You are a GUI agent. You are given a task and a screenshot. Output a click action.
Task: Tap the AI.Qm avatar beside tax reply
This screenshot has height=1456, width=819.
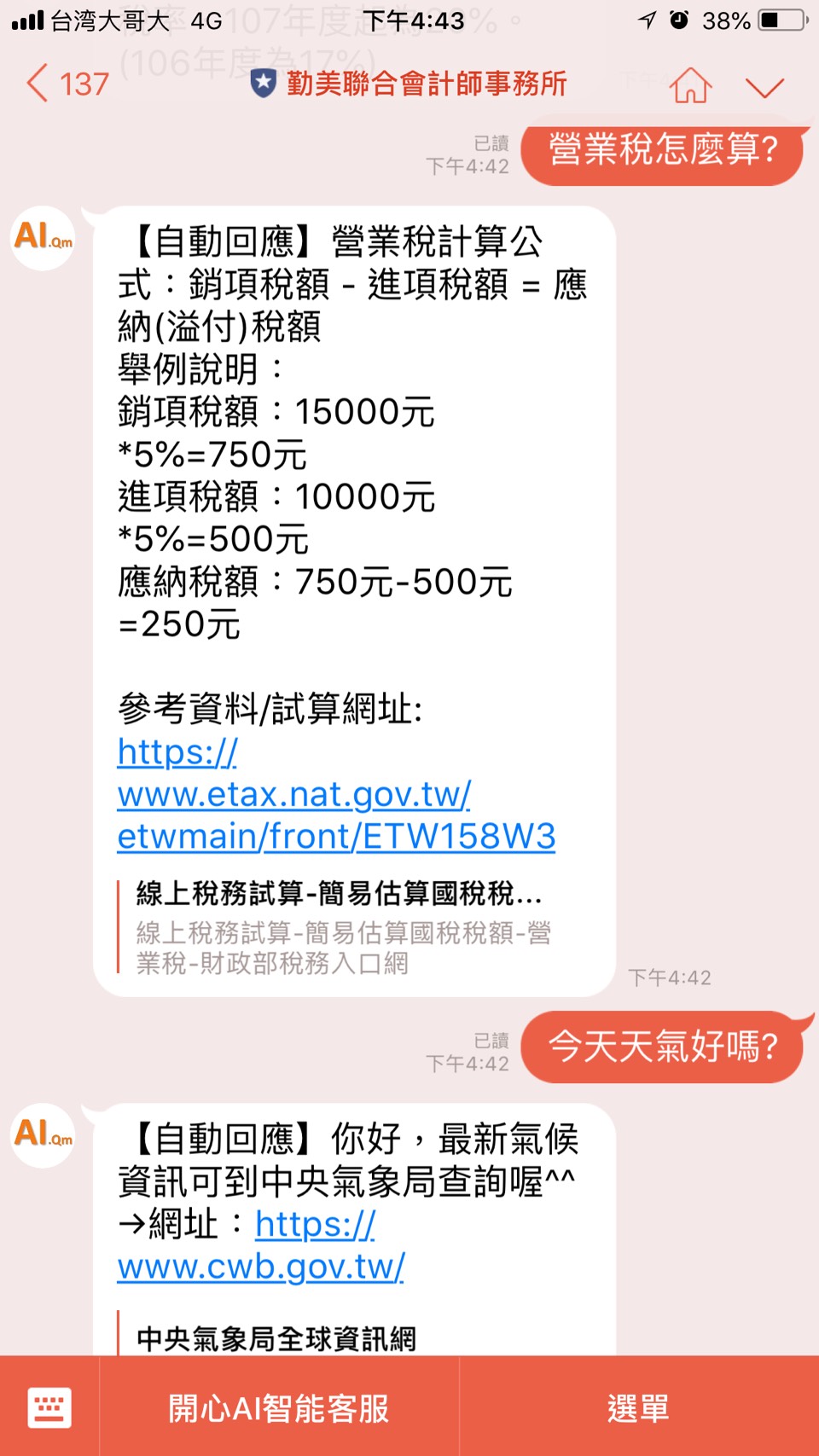(x=43, y=238)
